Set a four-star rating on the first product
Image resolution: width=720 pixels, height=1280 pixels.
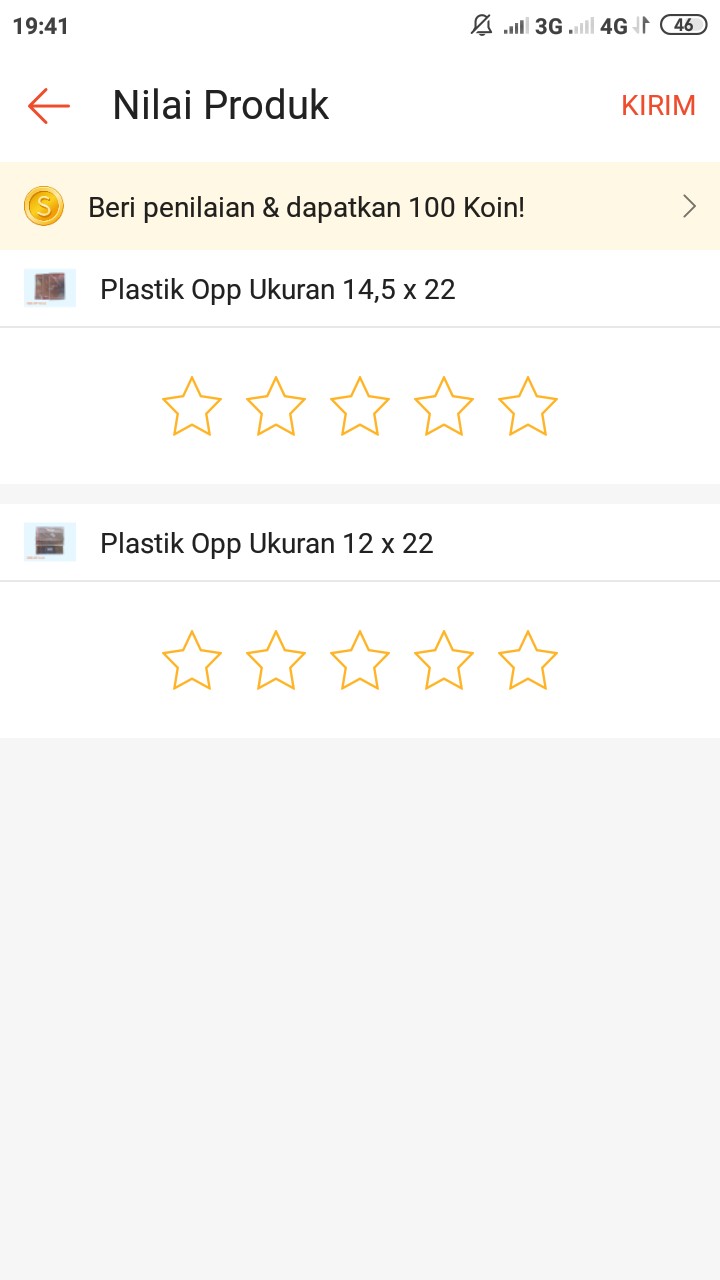(443, 406)
